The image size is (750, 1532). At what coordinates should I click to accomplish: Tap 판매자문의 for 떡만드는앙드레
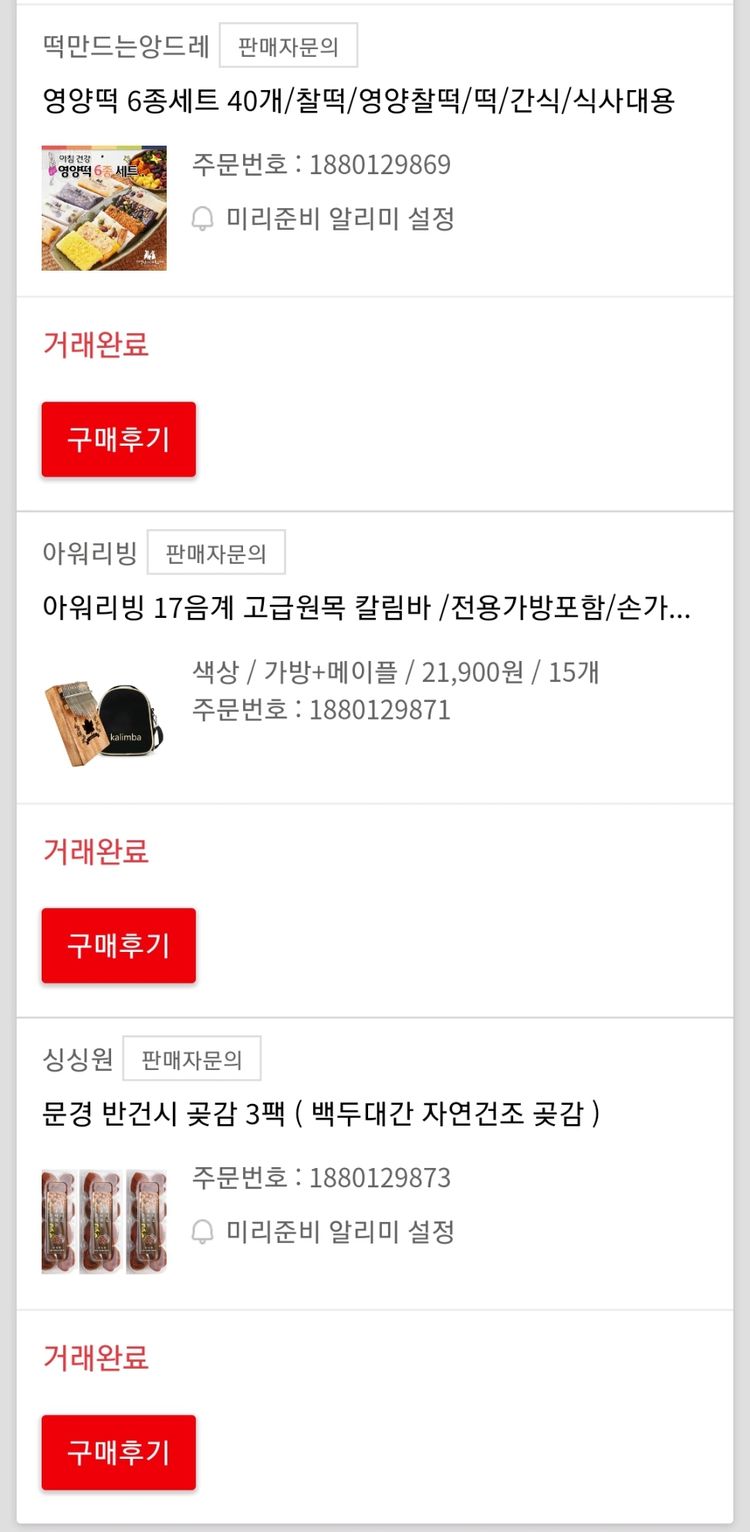(x=288, y=46)
